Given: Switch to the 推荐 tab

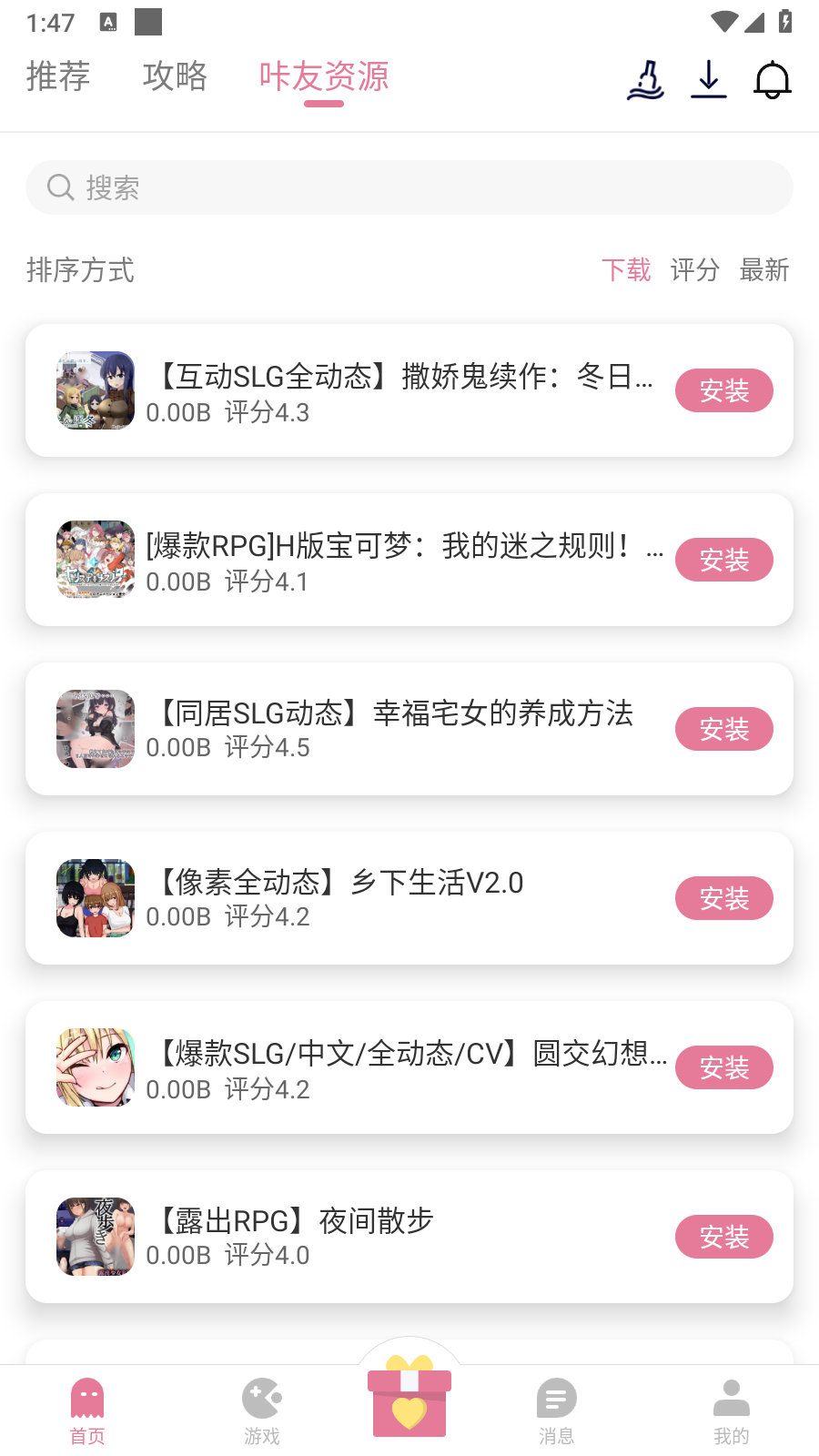Looking at the screenshot, I should click(x=57, y=77).
